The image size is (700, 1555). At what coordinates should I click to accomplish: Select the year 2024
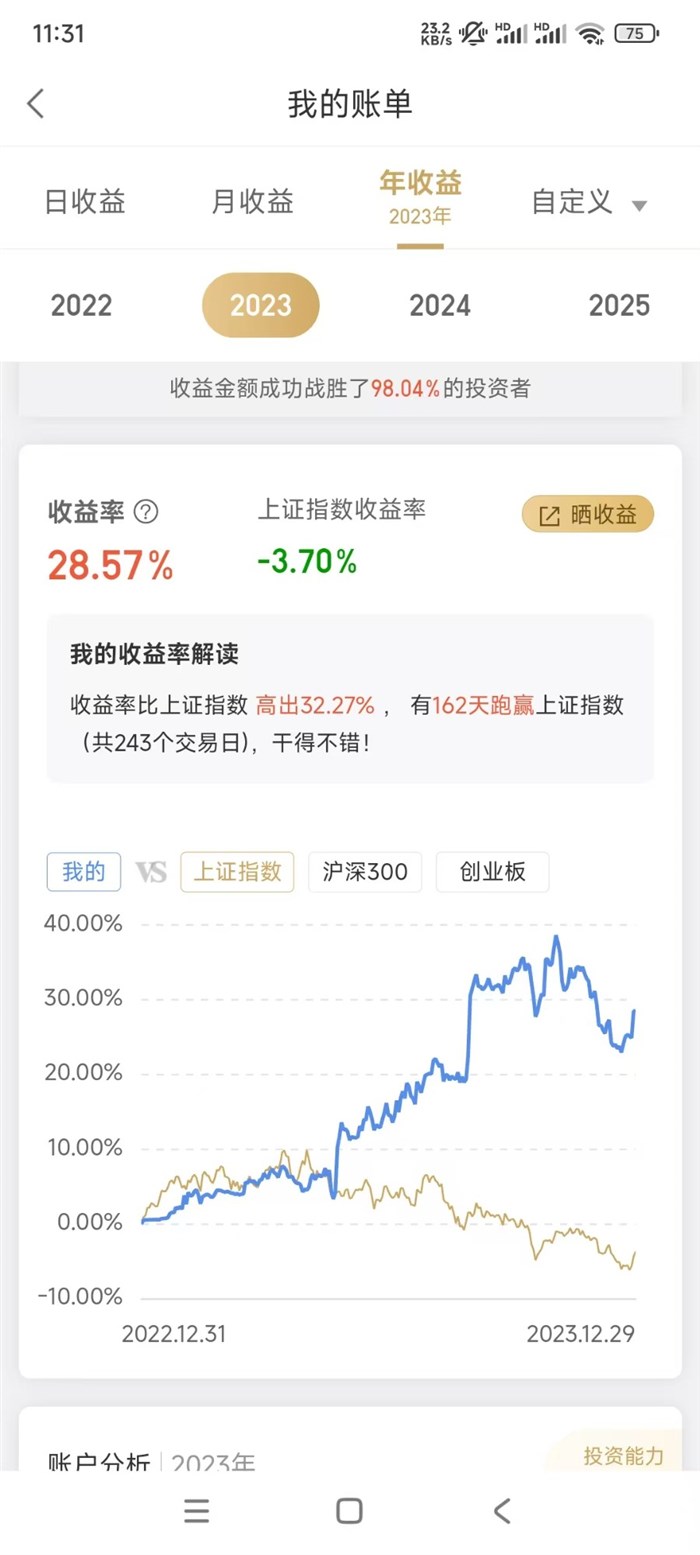point(440,305)
